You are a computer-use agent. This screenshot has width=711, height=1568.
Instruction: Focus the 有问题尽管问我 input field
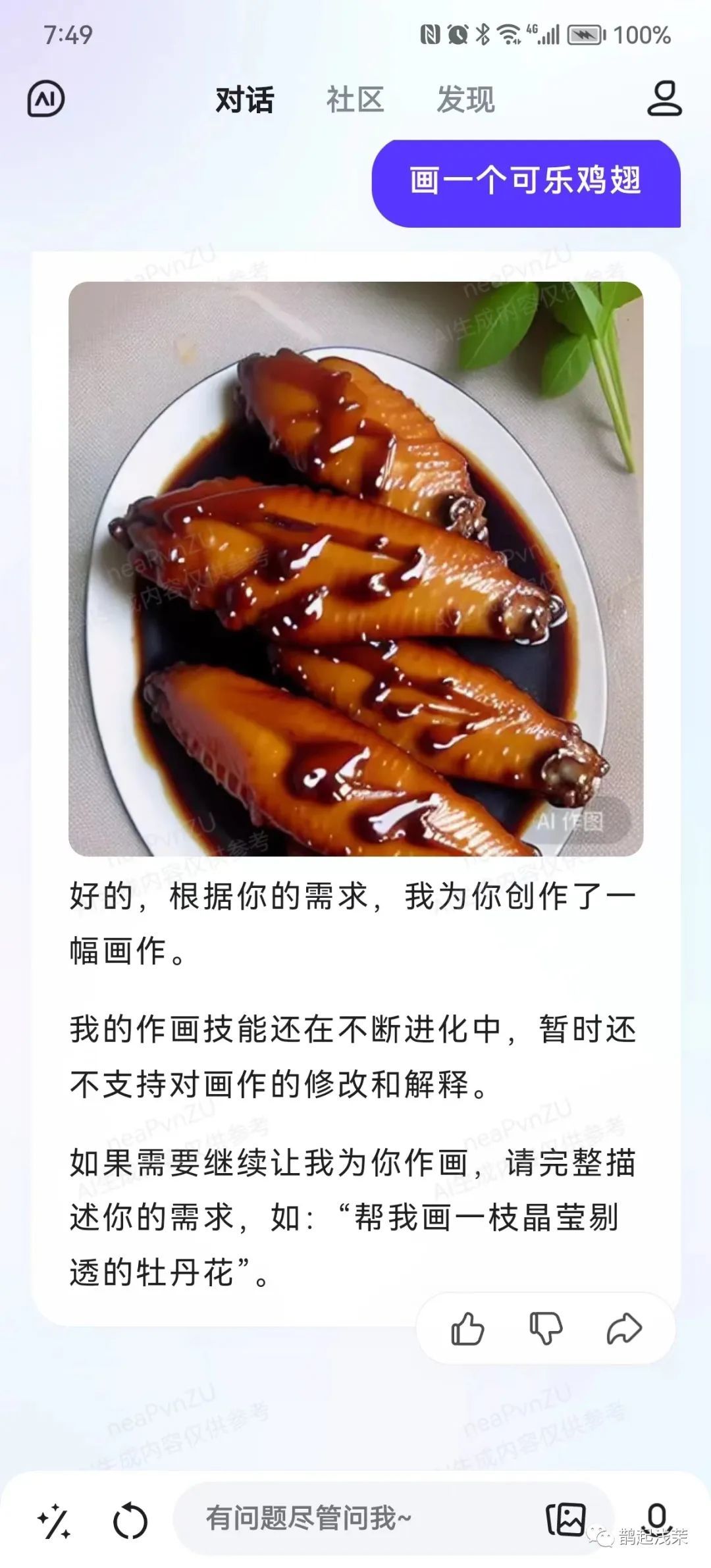[355, 1519]
